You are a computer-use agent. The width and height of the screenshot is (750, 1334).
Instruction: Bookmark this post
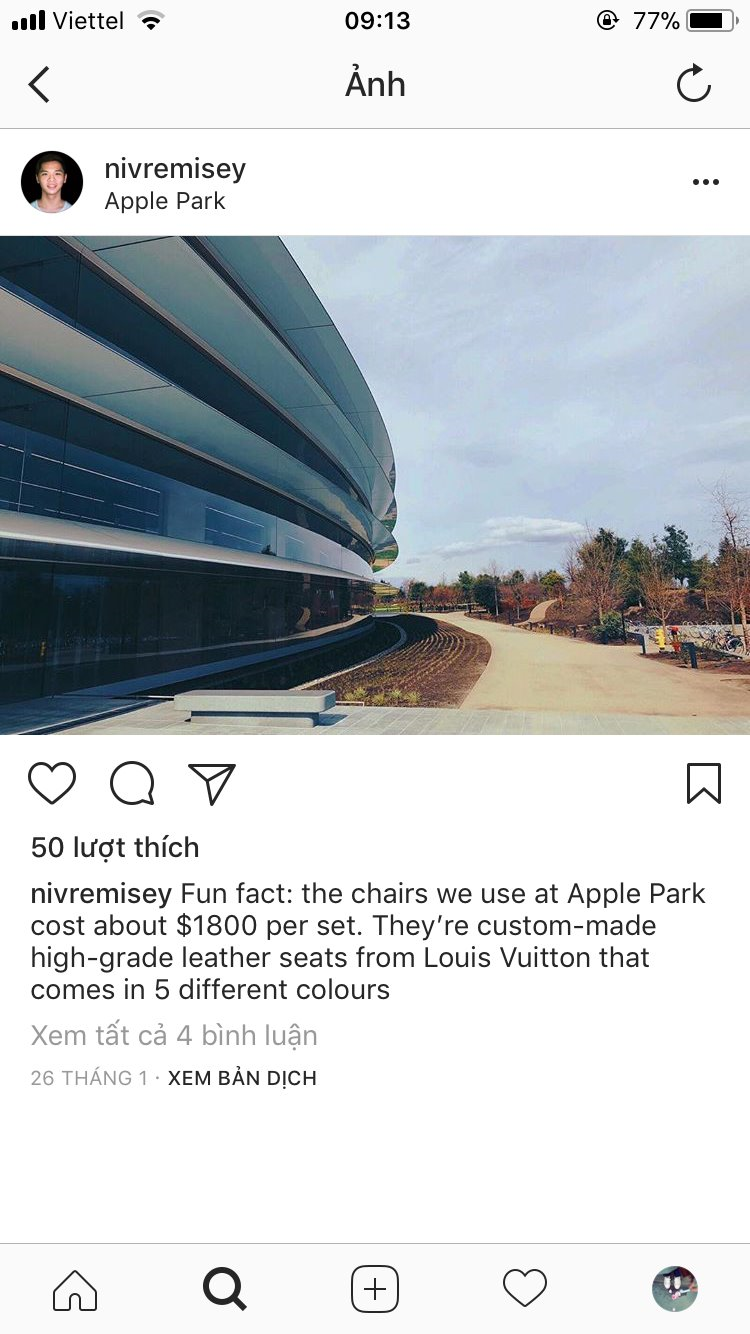pos(703,783)
